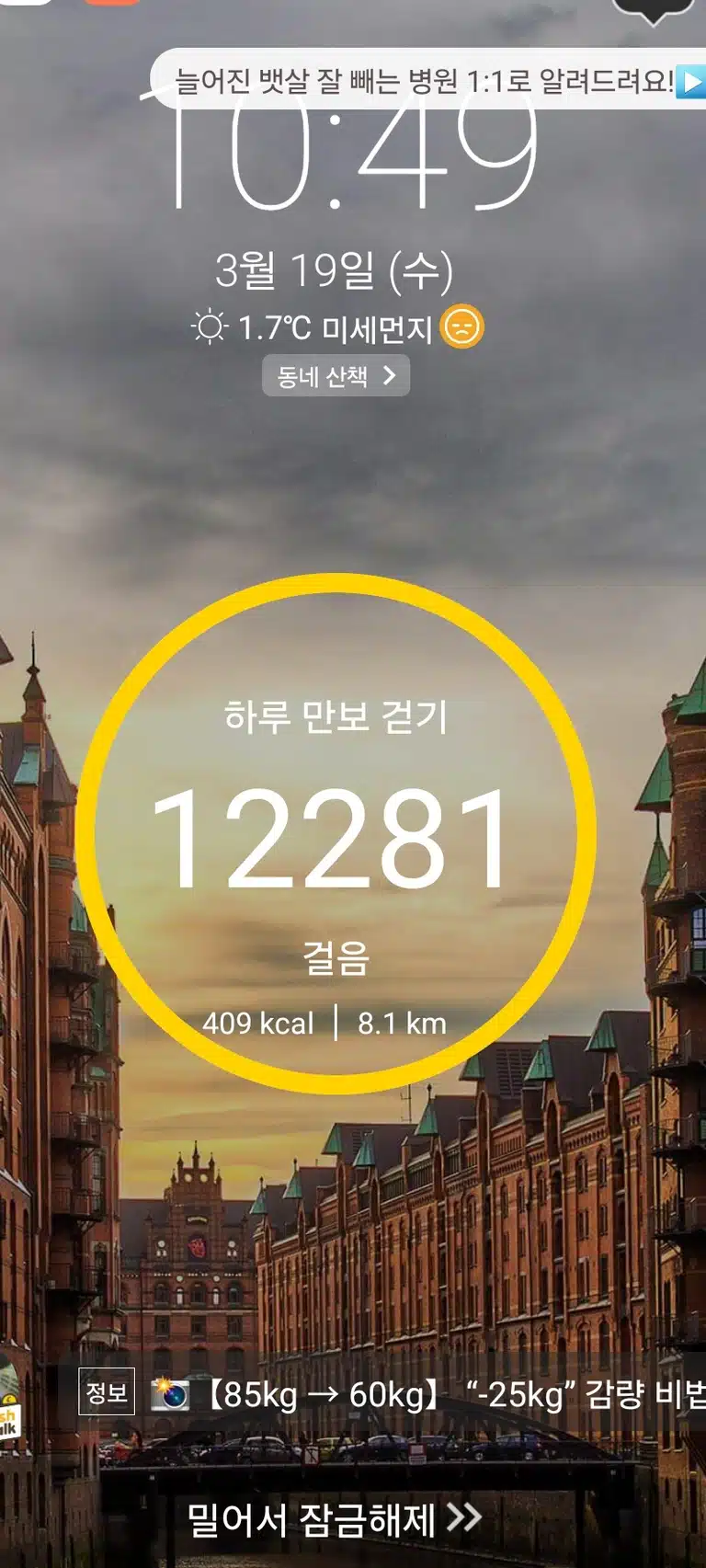Viewport: 706px width, 1568px height.
Task: Tap the 동네 산책 button
Action: tap(336, 376)
